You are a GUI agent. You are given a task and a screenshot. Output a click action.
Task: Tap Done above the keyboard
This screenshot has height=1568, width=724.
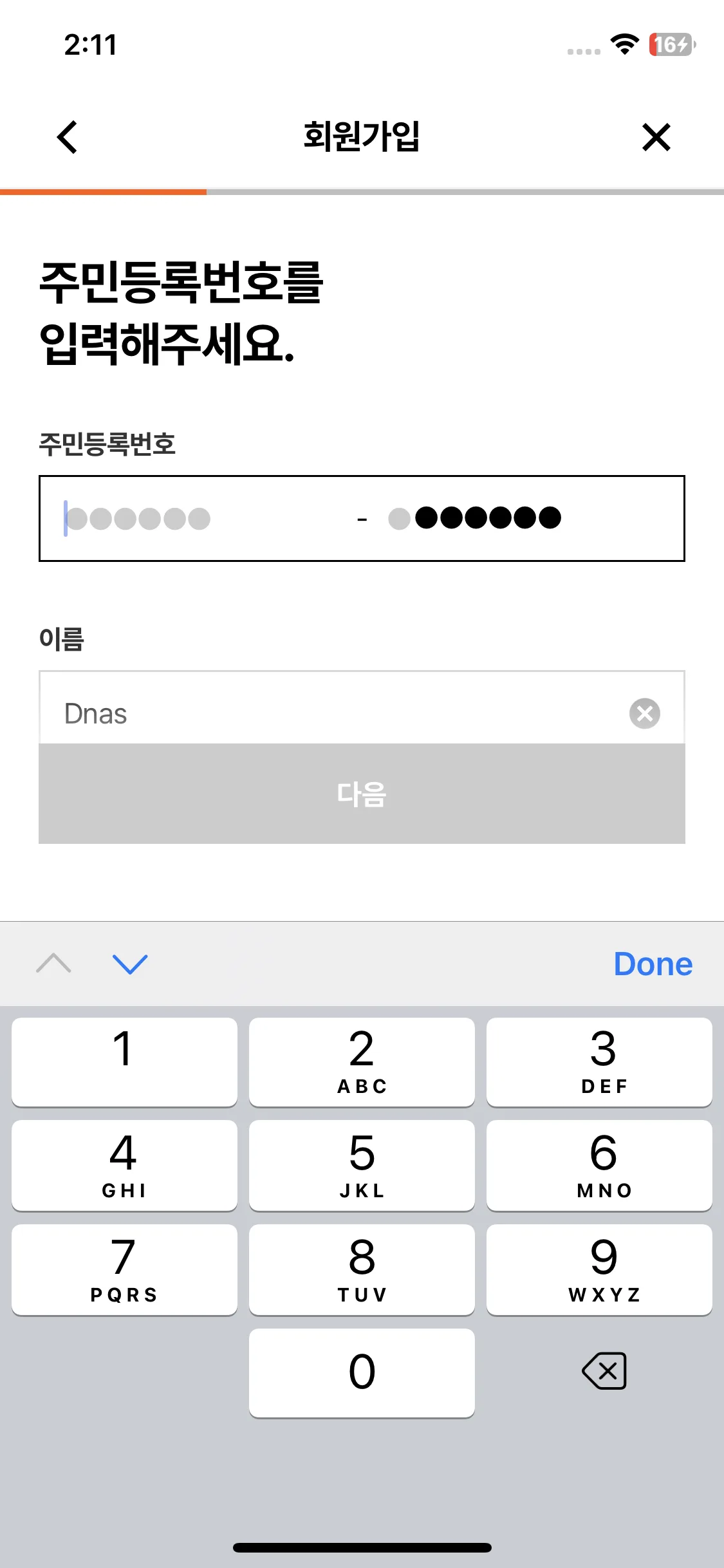point(653,964)
